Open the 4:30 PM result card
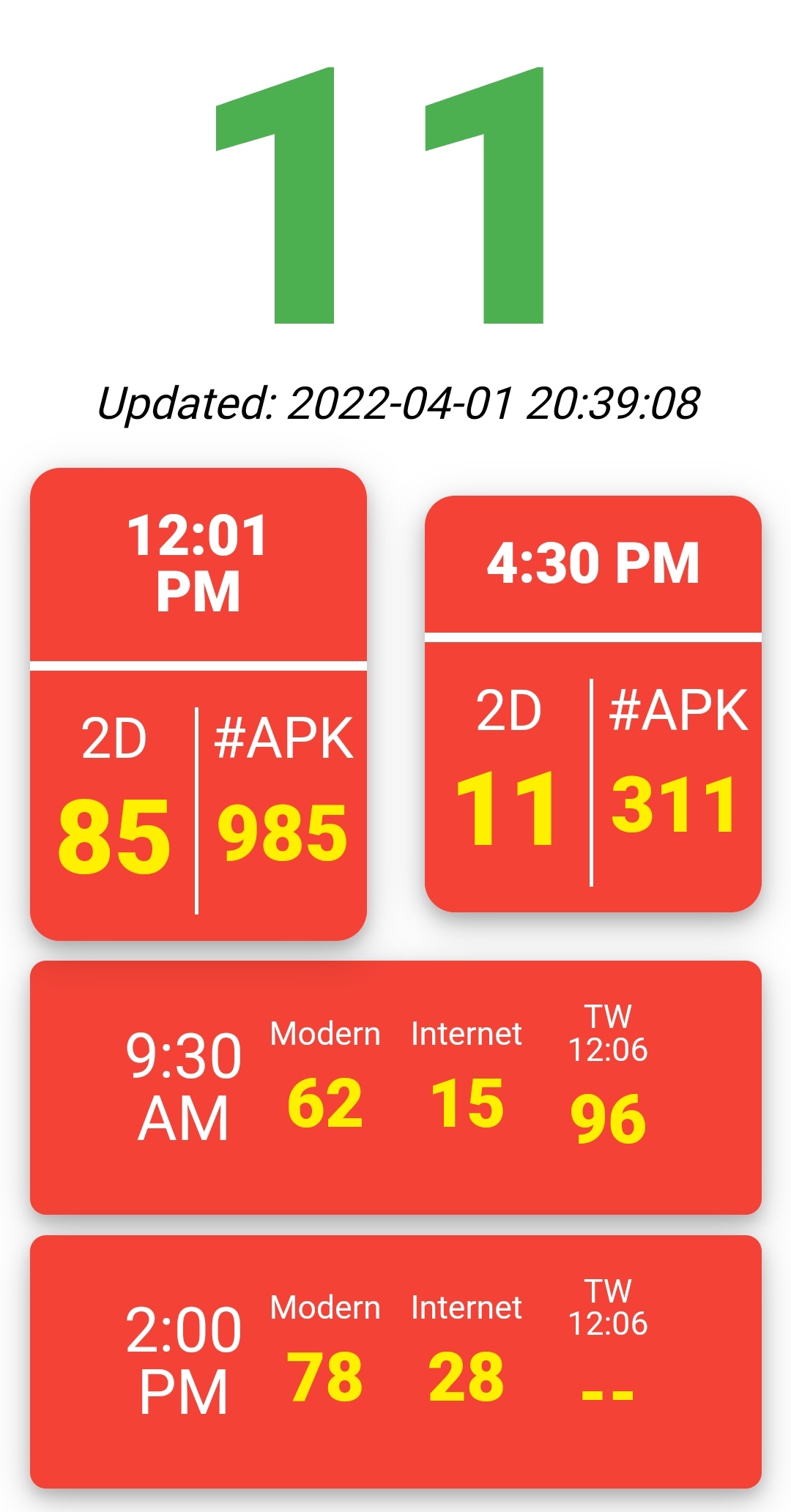Image resolution: width=791 pixels, height=1512 pixels. click(x=593, y=703)
